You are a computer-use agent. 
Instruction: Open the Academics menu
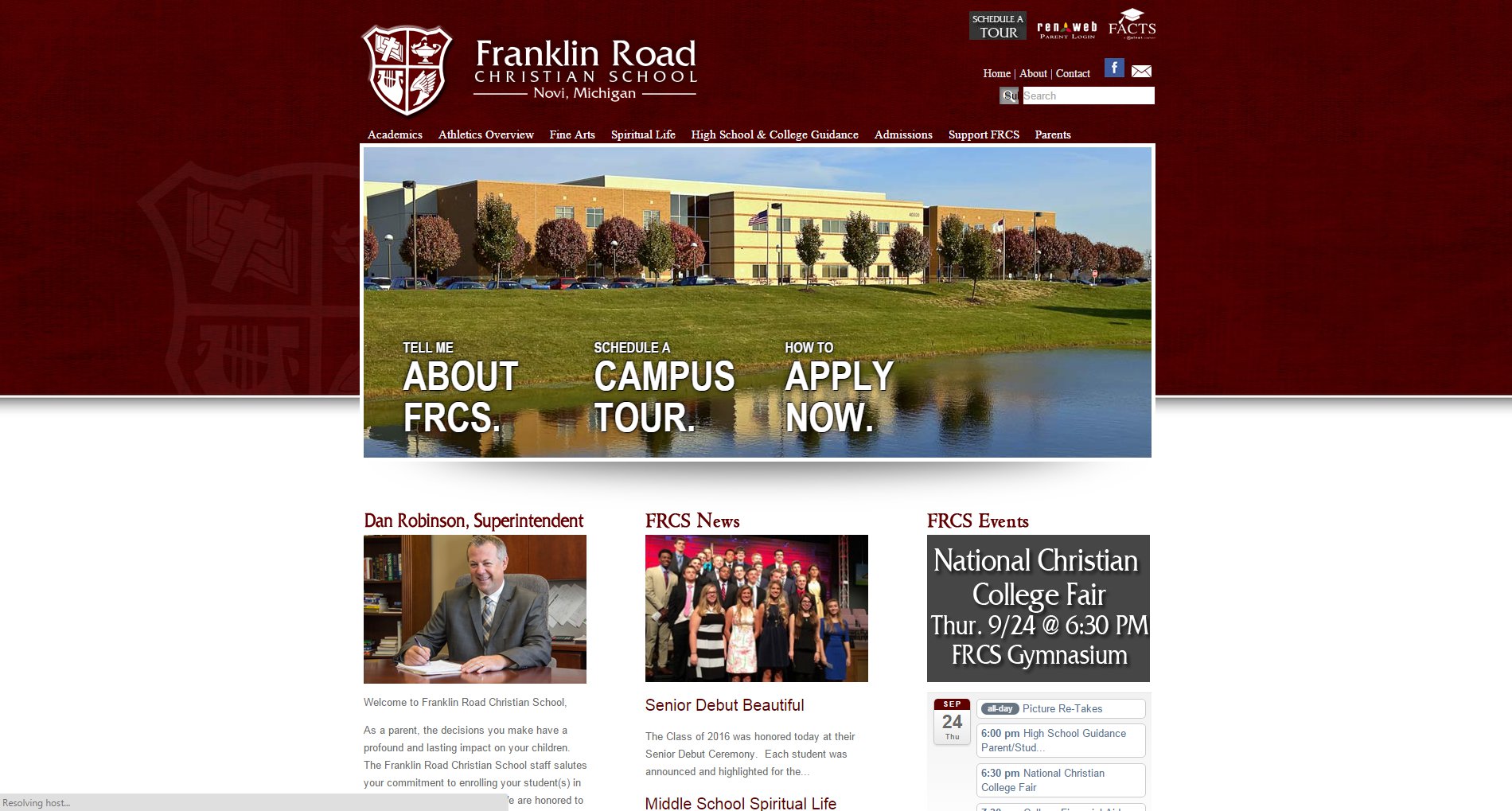tap(395, 135)
